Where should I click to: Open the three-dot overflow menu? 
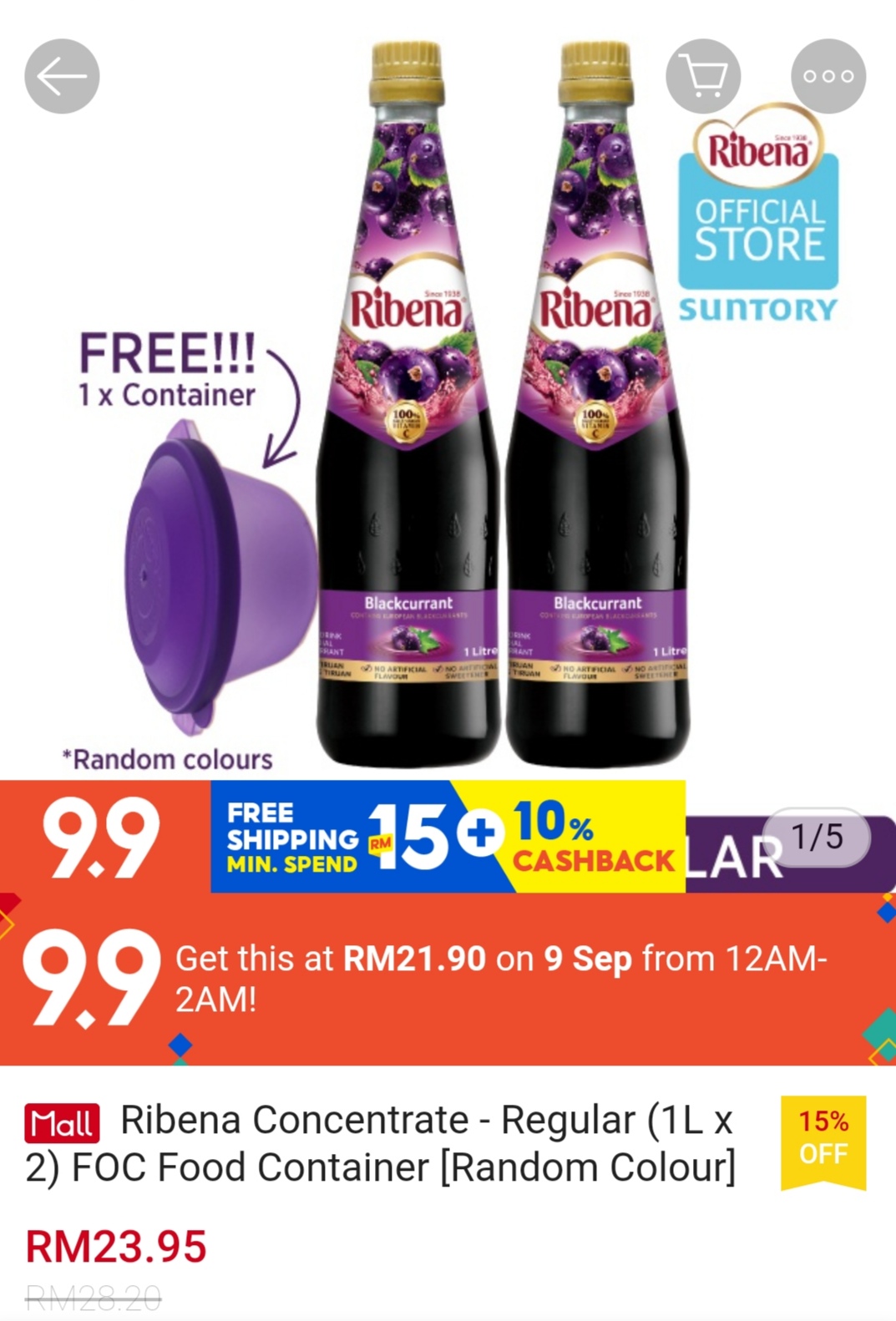coord(828,76)
